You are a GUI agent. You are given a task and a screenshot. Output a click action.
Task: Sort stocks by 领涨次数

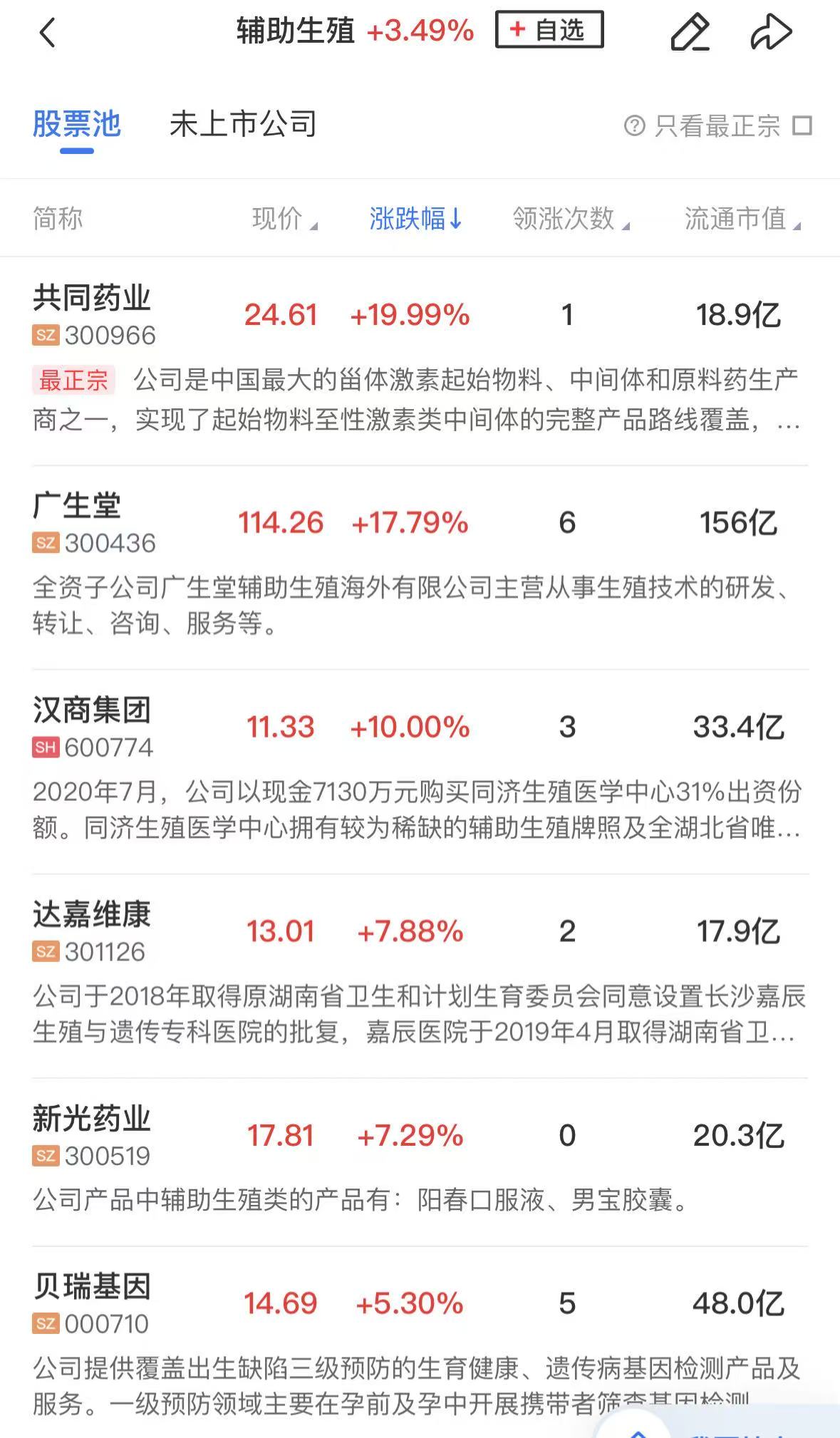(571, 218)
